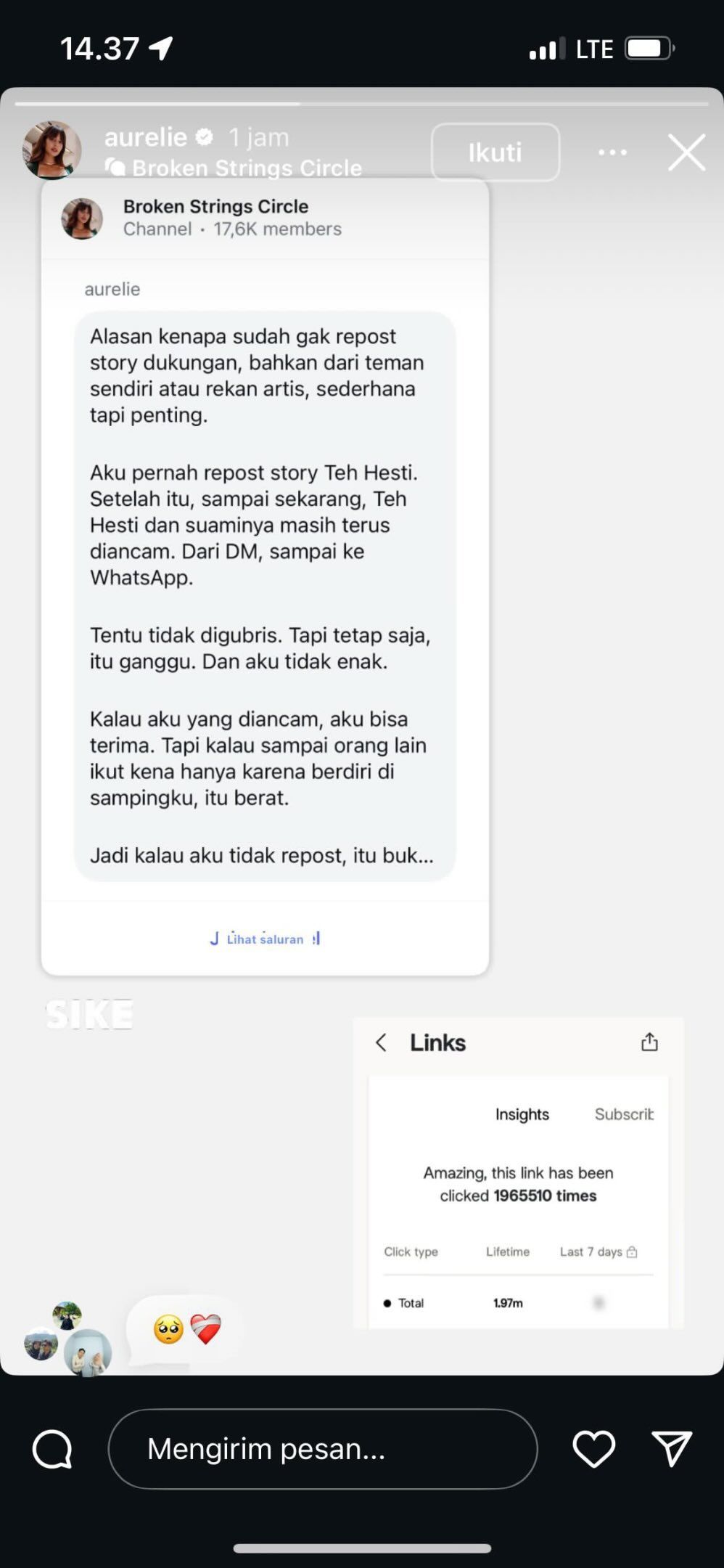Tap Lihat saluran to view the channel
Image resolution: width=724 pixels, height=1568 pixels.
point(265,939)
